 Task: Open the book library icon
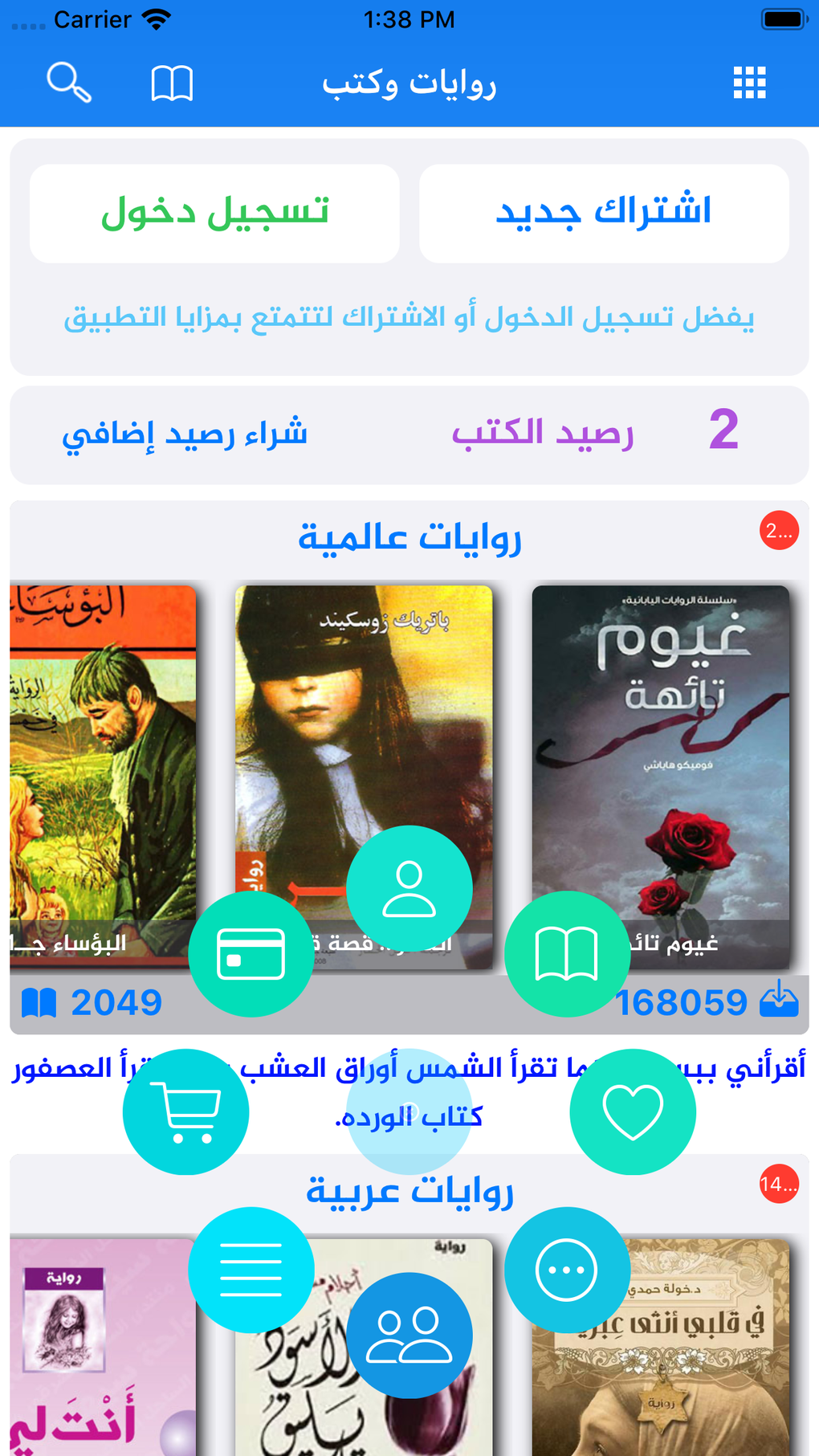click(x=172, y=83)
